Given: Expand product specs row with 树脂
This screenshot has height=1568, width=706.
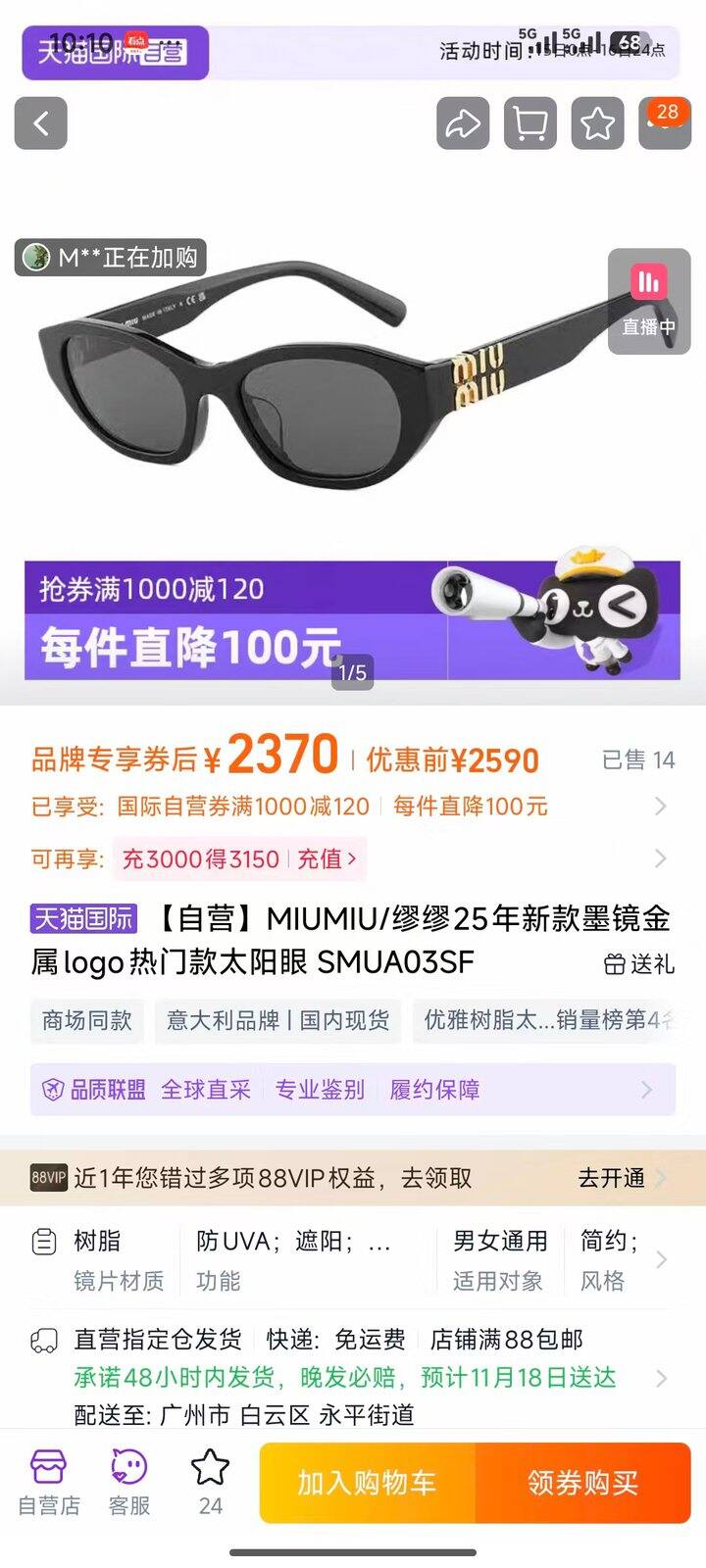Looking at the screenshot, I should [353, 1260].
